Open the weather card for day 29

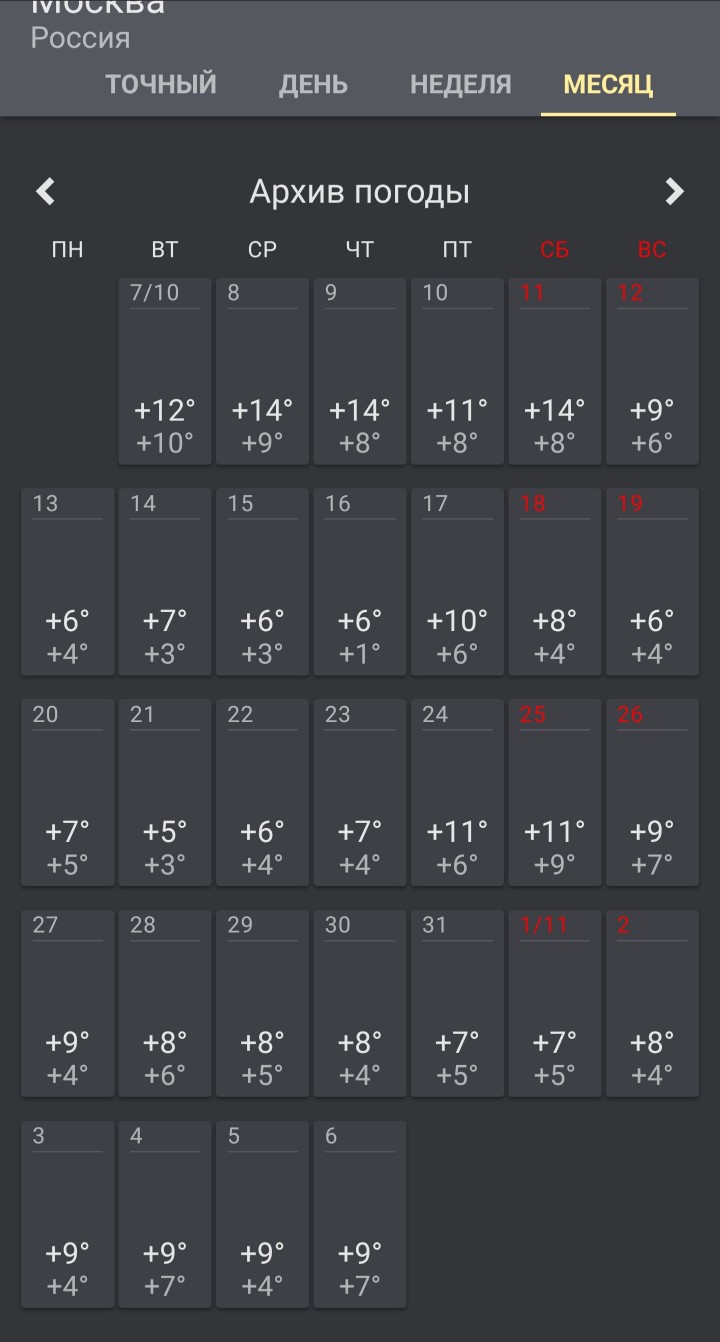pyautogui.click(x=262, y=1004)
